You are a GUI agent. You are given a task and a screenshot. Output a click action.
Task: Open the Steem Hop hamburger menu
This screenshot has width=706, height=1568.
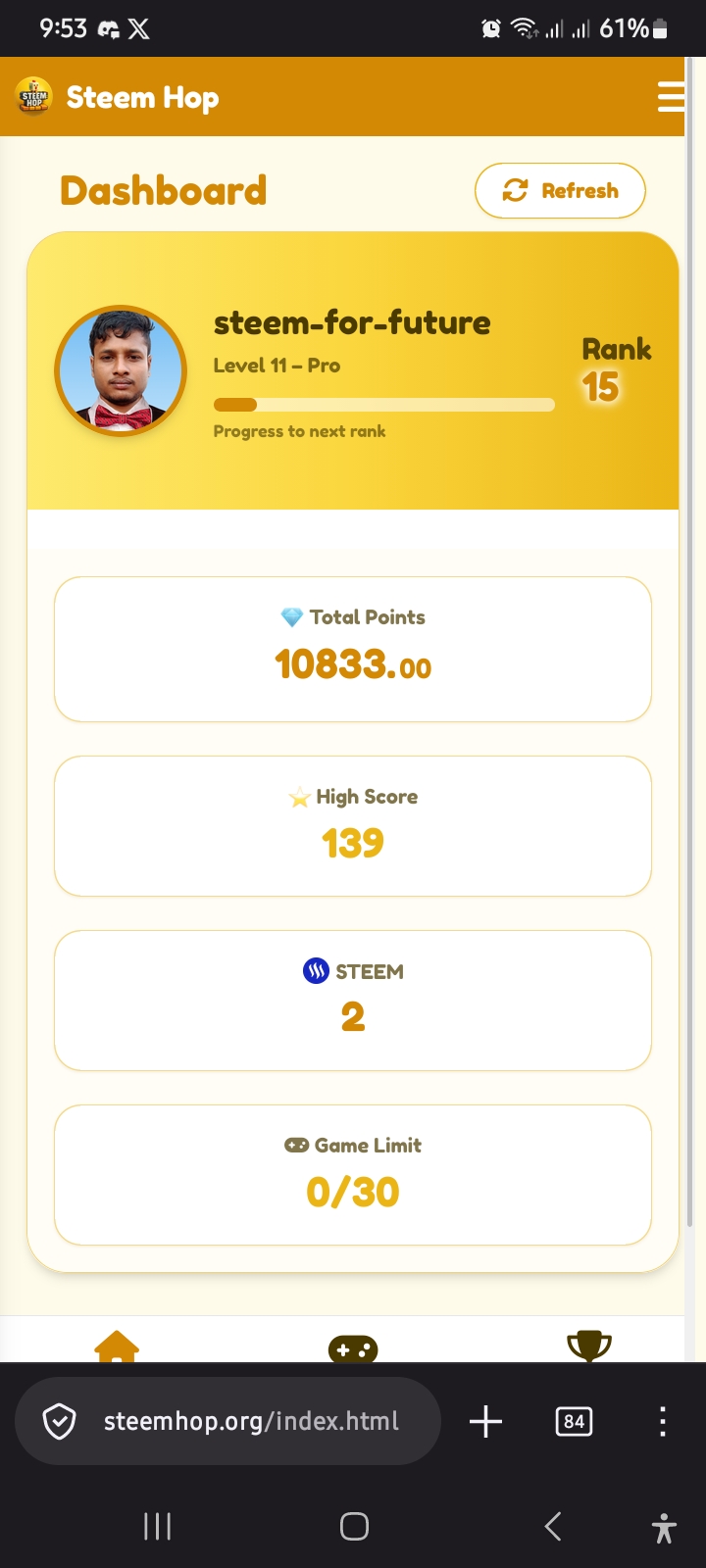point(671,97)
